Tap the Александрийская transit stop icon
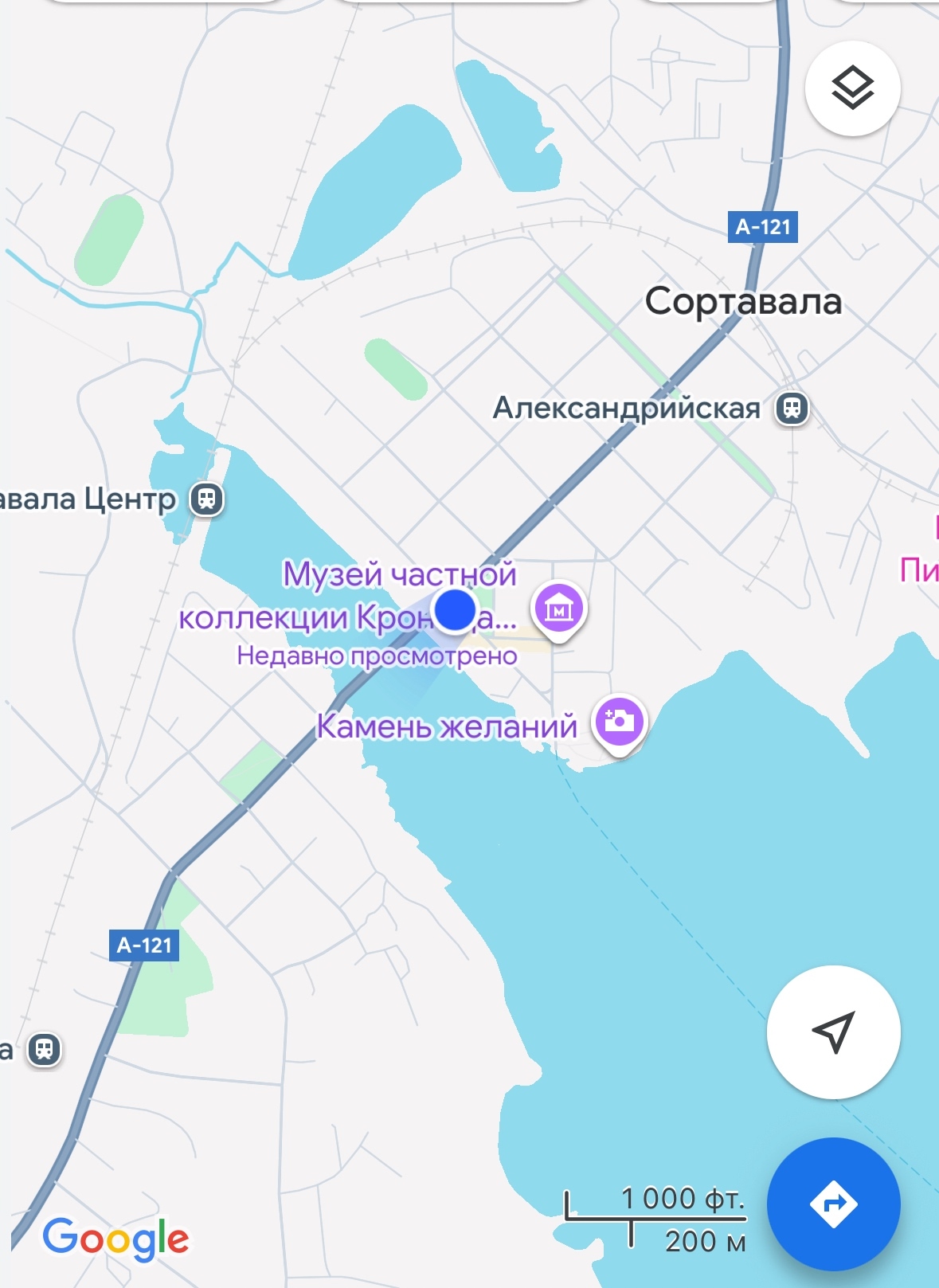The height and width of the screenshot is (1288, 939). (x=792, y=409)
